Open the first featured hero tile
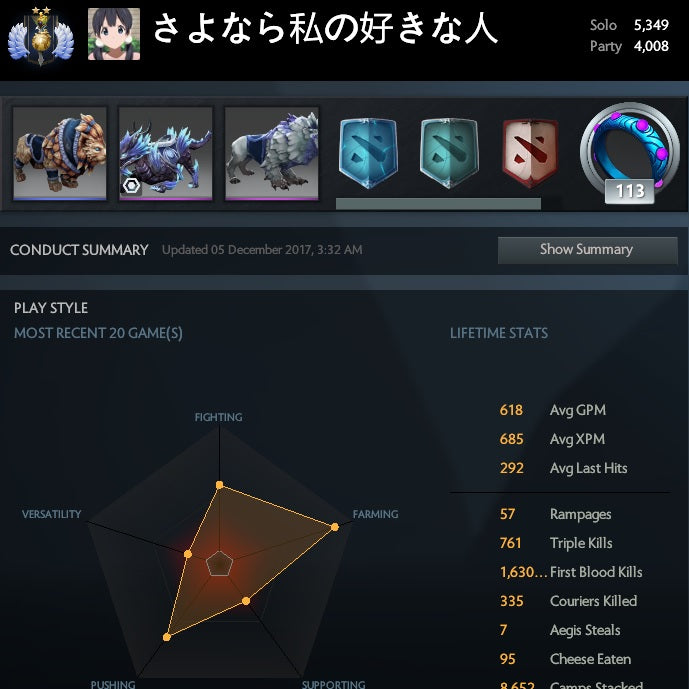This screenshot has height=689, width=689. [59, 153]
